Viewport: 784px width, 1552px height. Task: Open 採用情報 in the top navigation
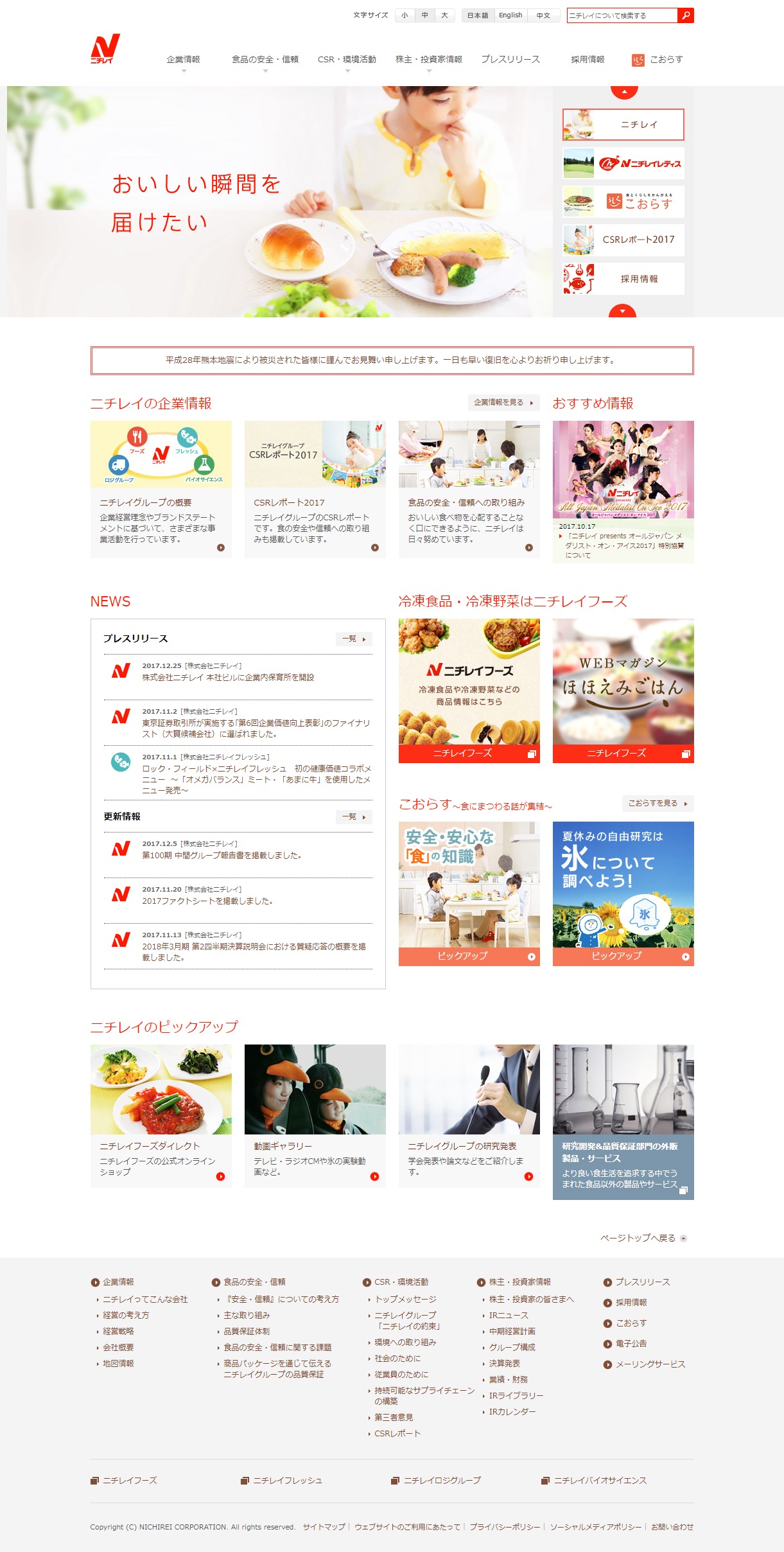(x=588, y=59)
